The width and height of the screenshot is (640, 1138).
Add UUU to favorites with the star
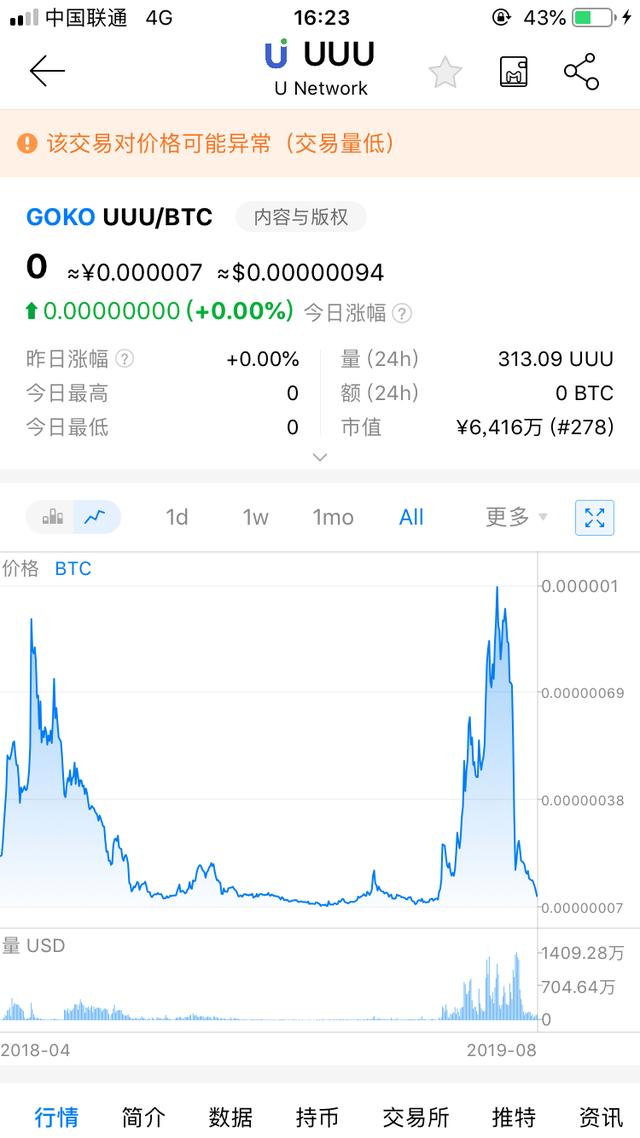coord(445,72)
